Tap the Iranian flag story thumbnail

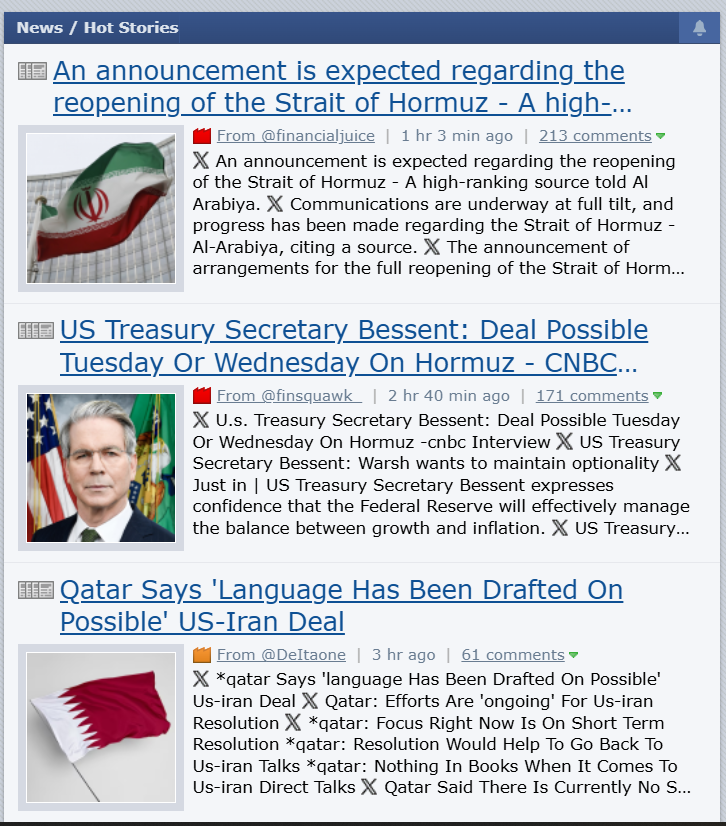click(x=101, y=208)
